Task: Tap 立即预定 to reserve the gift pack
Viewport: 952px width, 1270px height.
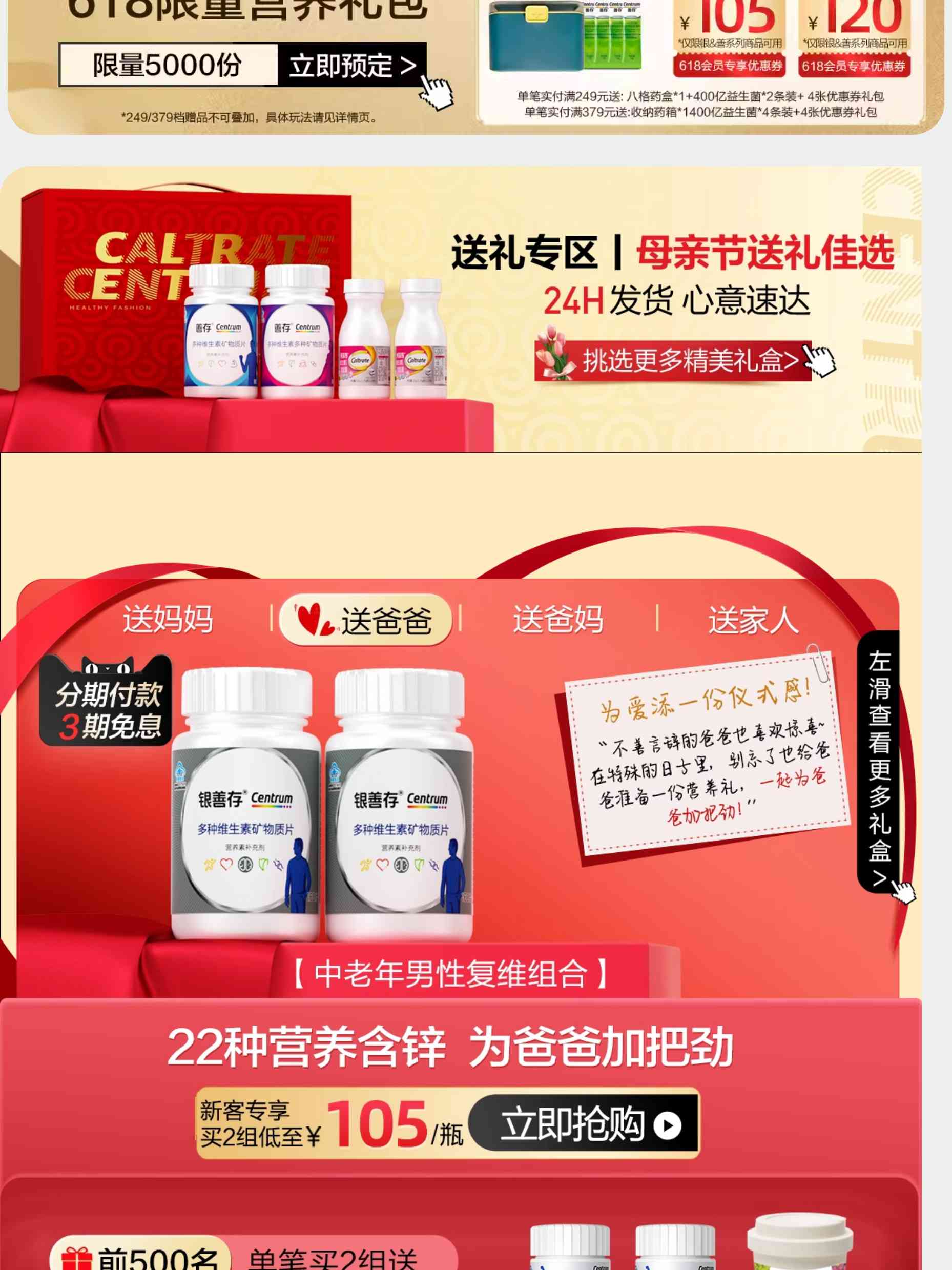Action: click(x=352, y=66)
